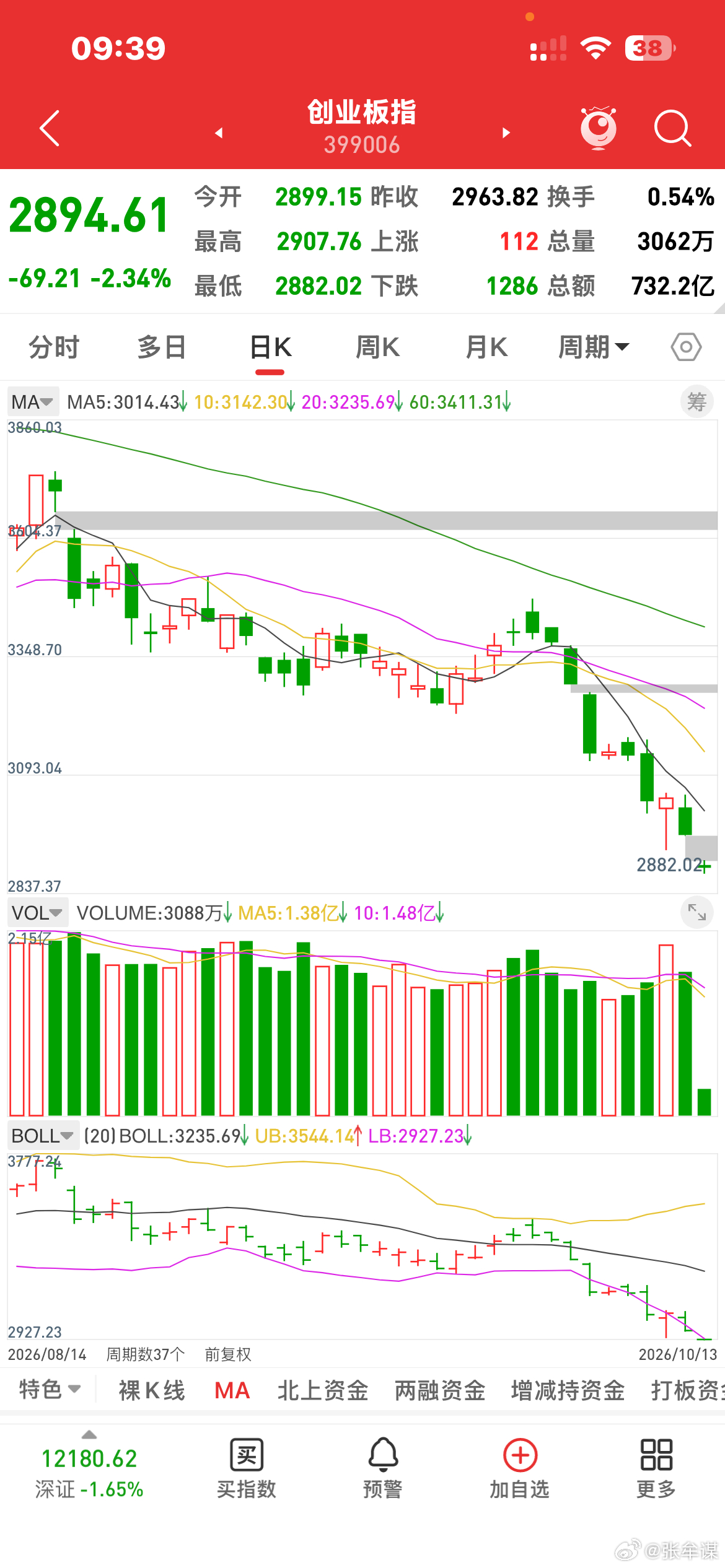The height and width of the screenshot is (1568, 725).
Task: Expand chart to fullscreen
Action: coord(697,912)
